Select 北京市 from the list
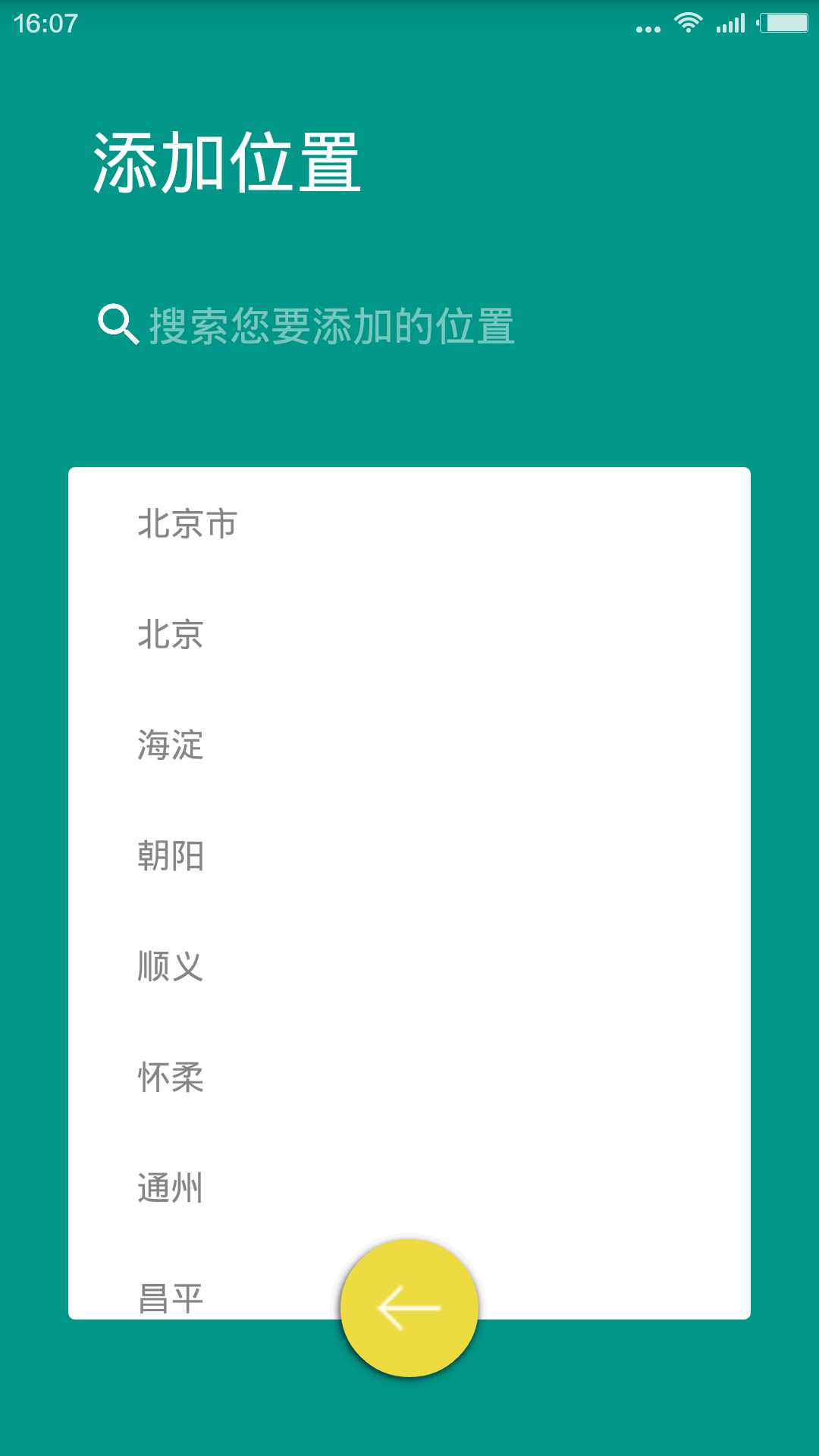Viewport: 819px width, 1456px height. tap(187, 524)
